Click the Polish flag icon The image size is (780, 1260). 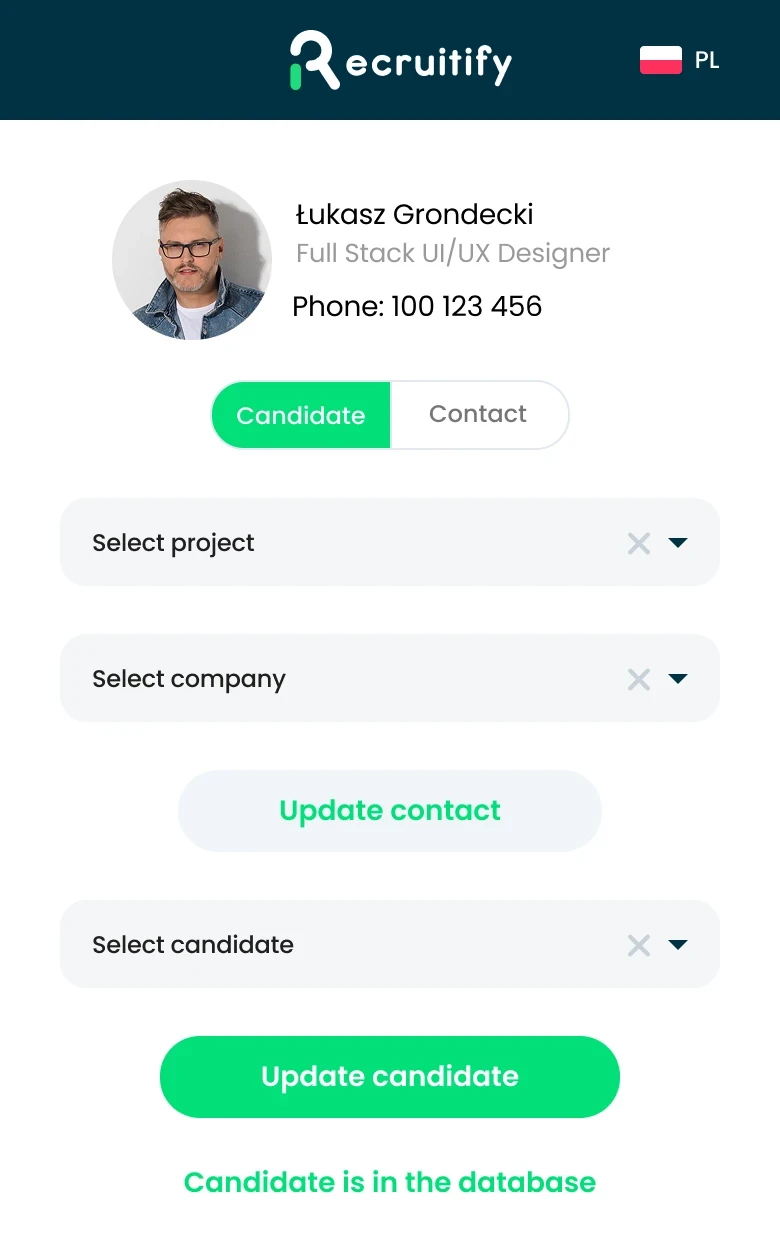(661, 59)
